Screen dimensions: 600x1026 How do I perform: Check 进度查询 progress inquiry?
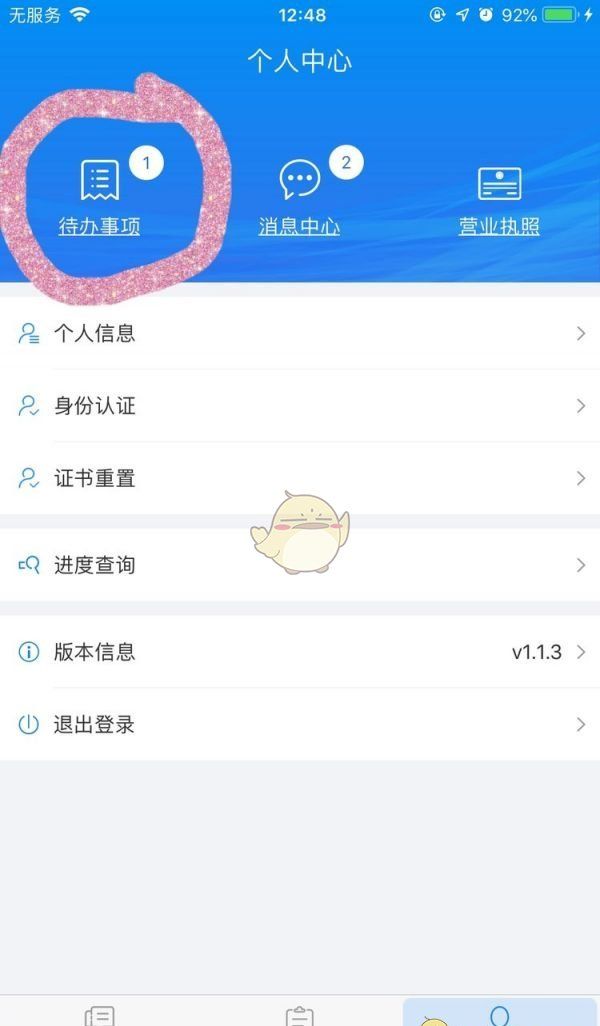tap(300, 565)
